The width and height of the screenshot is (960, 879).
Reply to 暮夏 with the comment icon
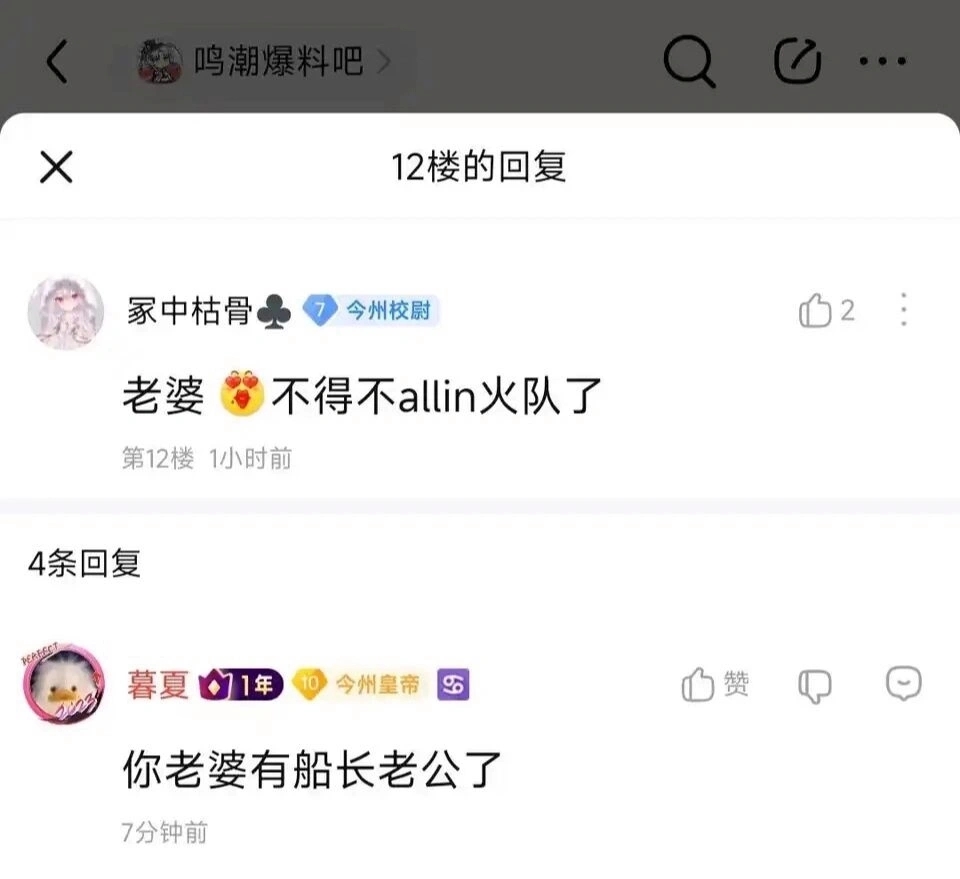tap(903, 684)
